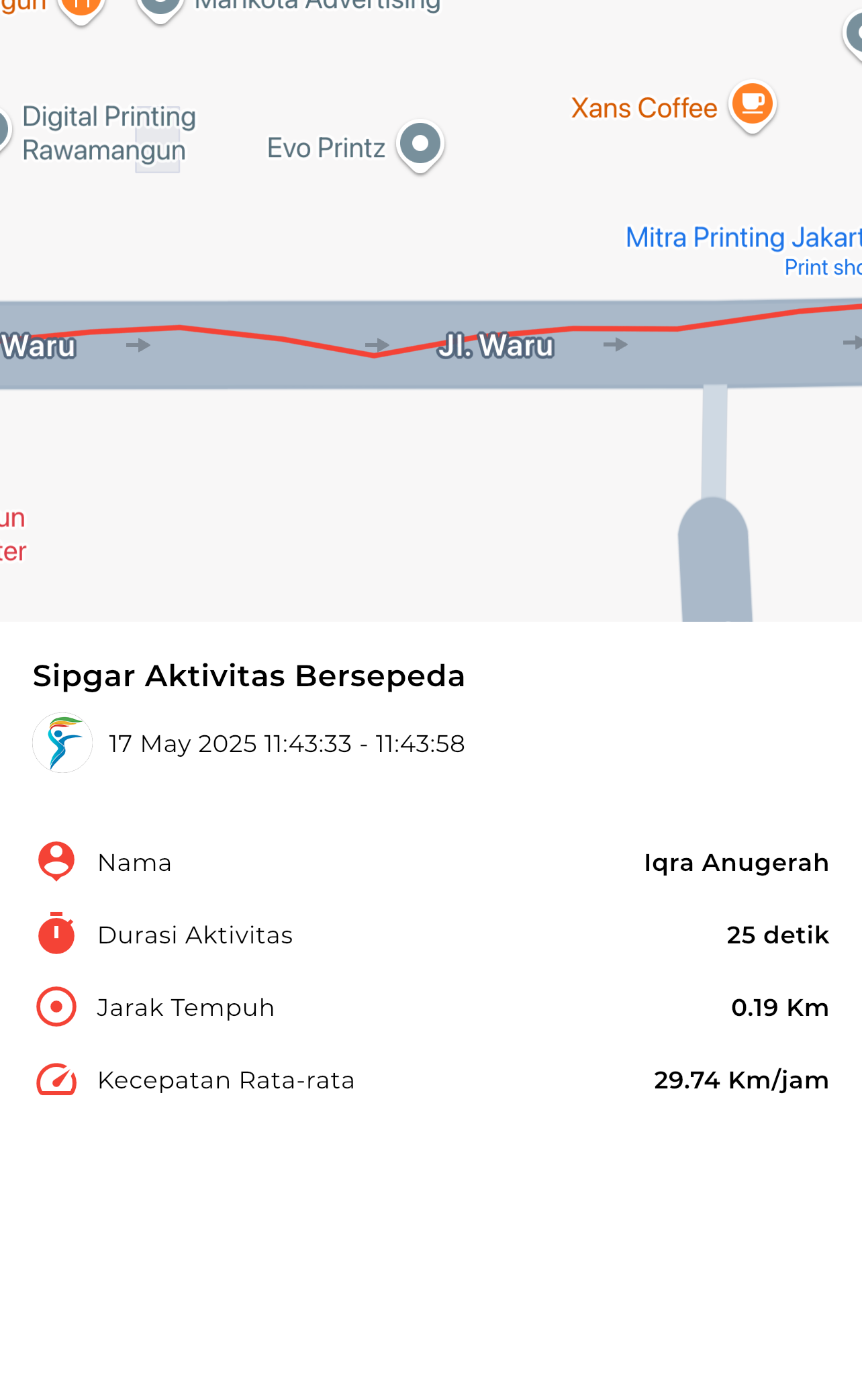Tap the Mitra Printing Jakarta place label
The height and width of the screenshot is (1400, 862).
[743, 238]
